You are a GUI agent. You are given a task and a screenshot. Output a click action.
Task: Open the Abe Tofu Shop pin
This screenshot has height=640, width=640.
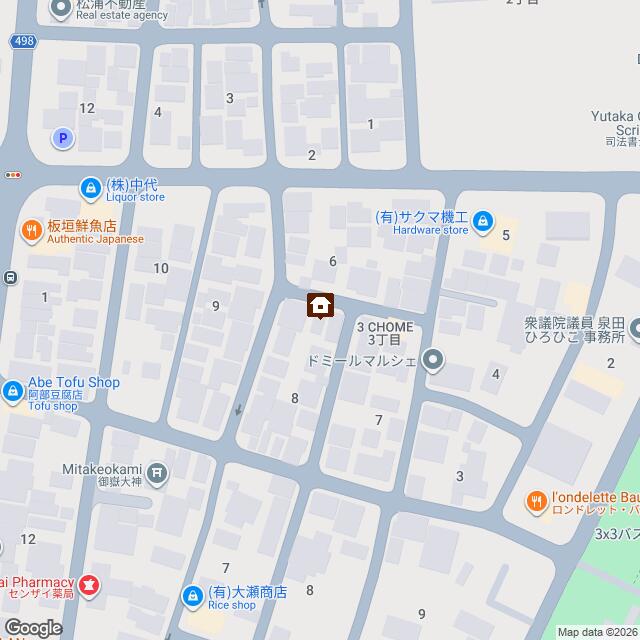point(13,390)
